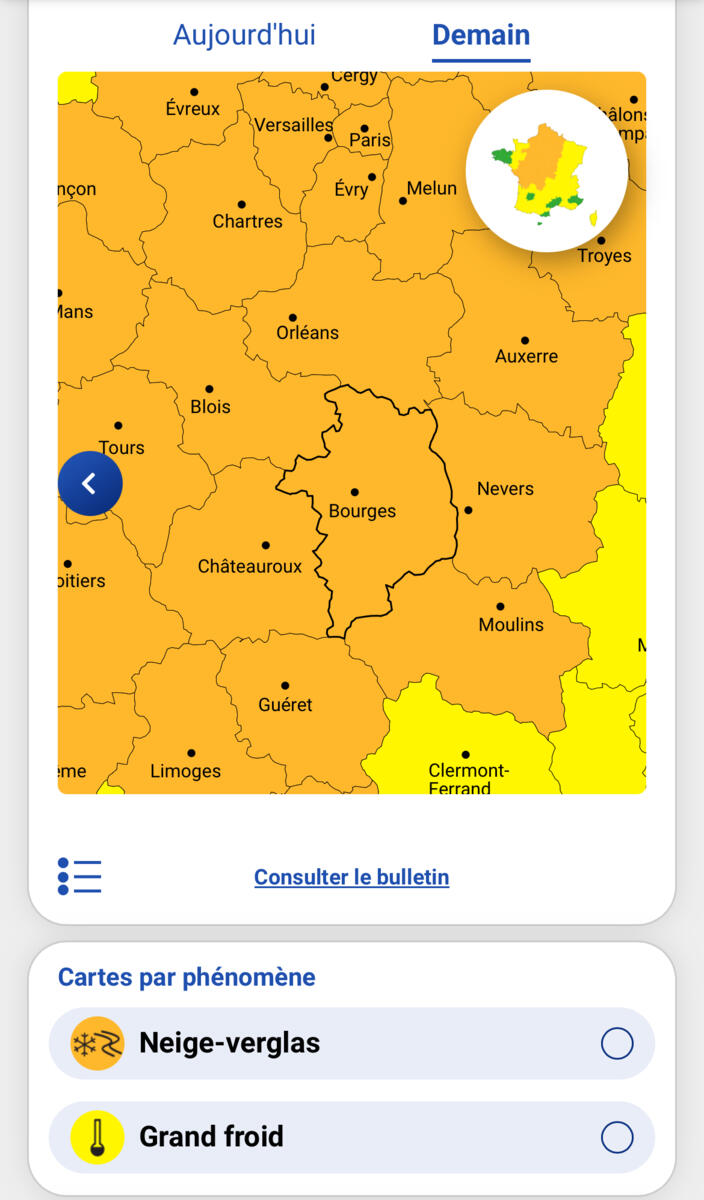
Task: Open the list view icon
Action: click(80, 876)
